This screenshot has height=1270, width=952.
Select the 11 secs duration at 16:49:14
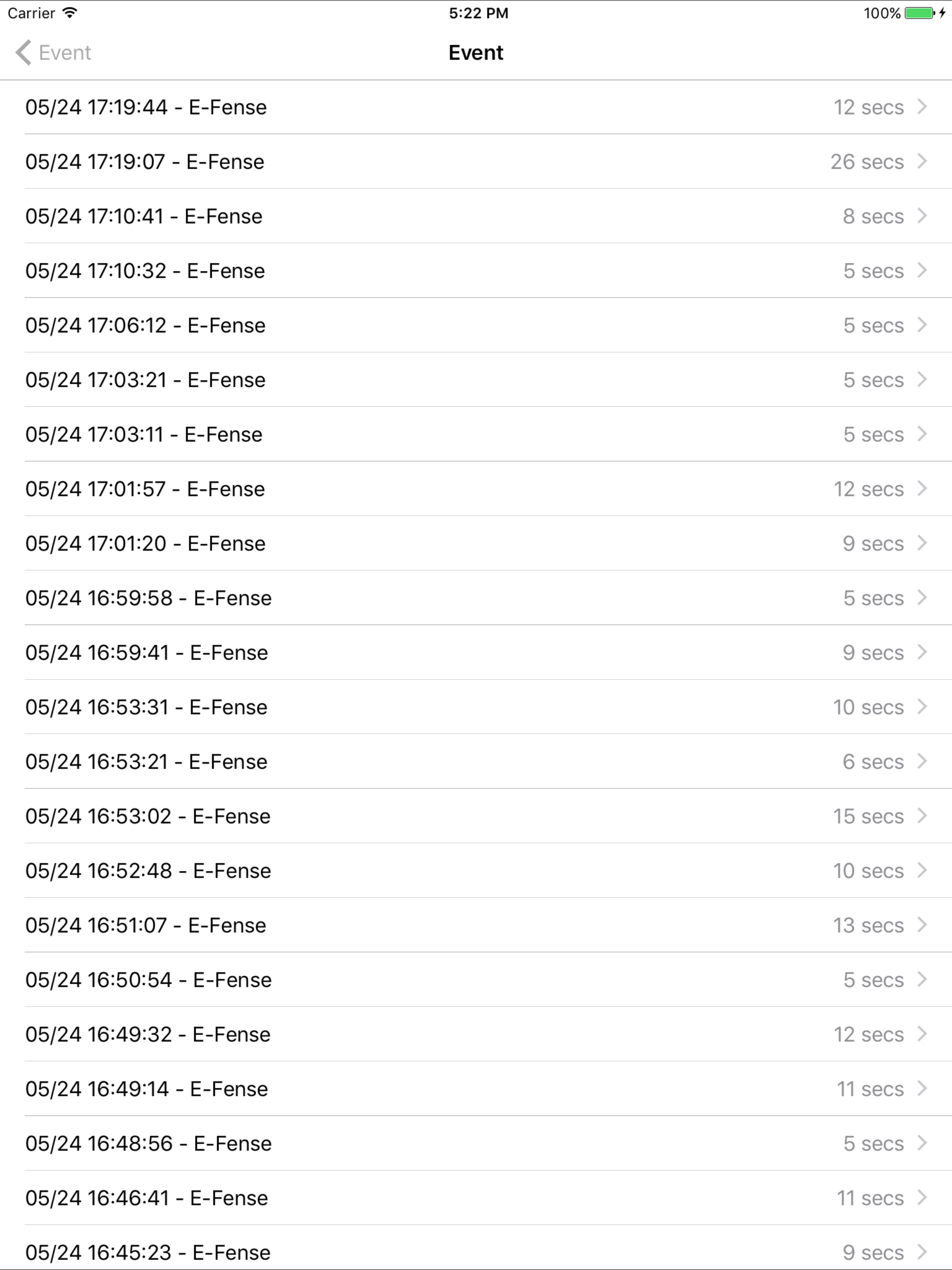click(x=871, y=1089)
